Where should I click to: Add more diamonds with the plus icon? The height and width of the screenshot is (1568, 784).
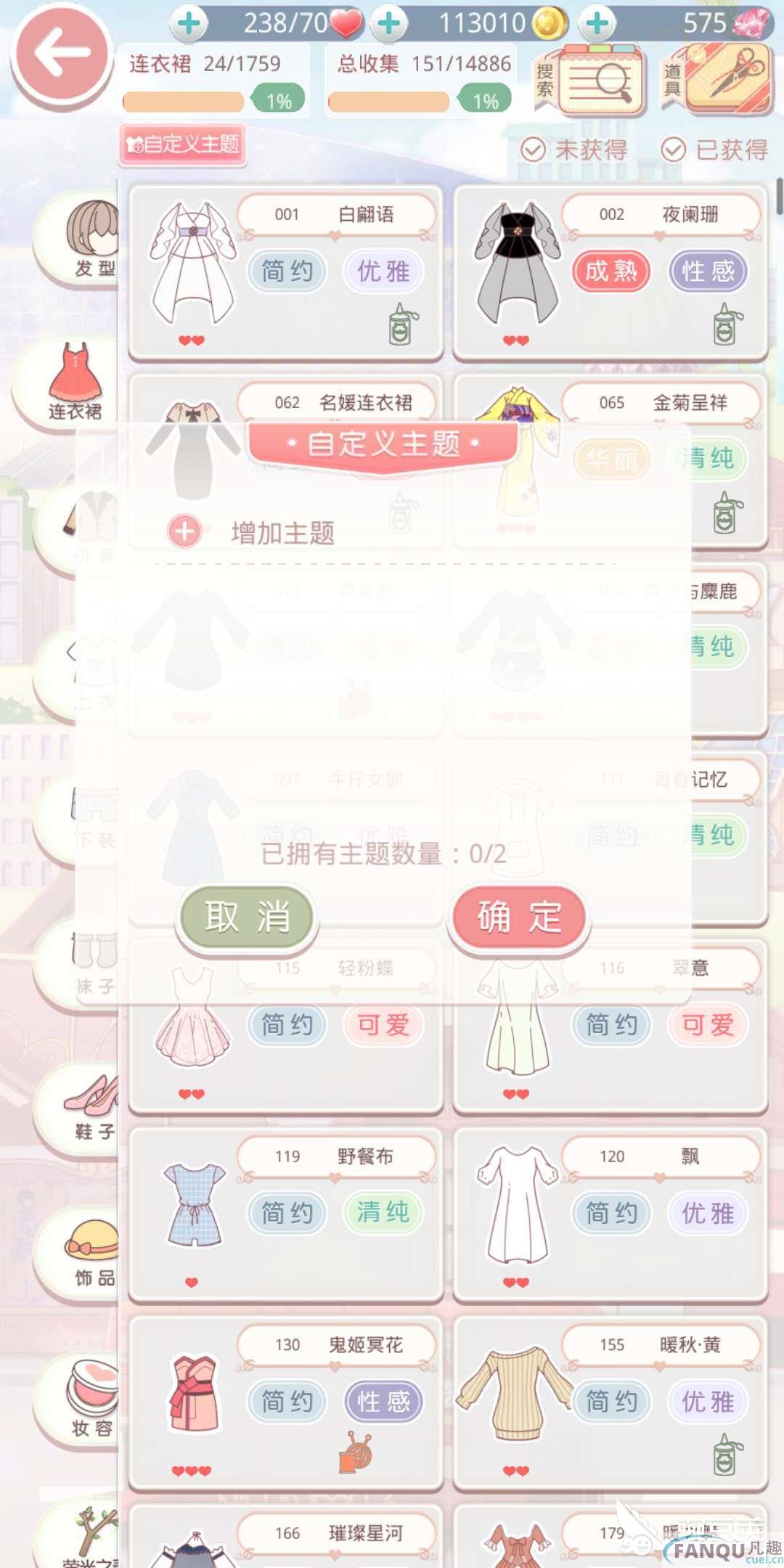pos(597,23)
